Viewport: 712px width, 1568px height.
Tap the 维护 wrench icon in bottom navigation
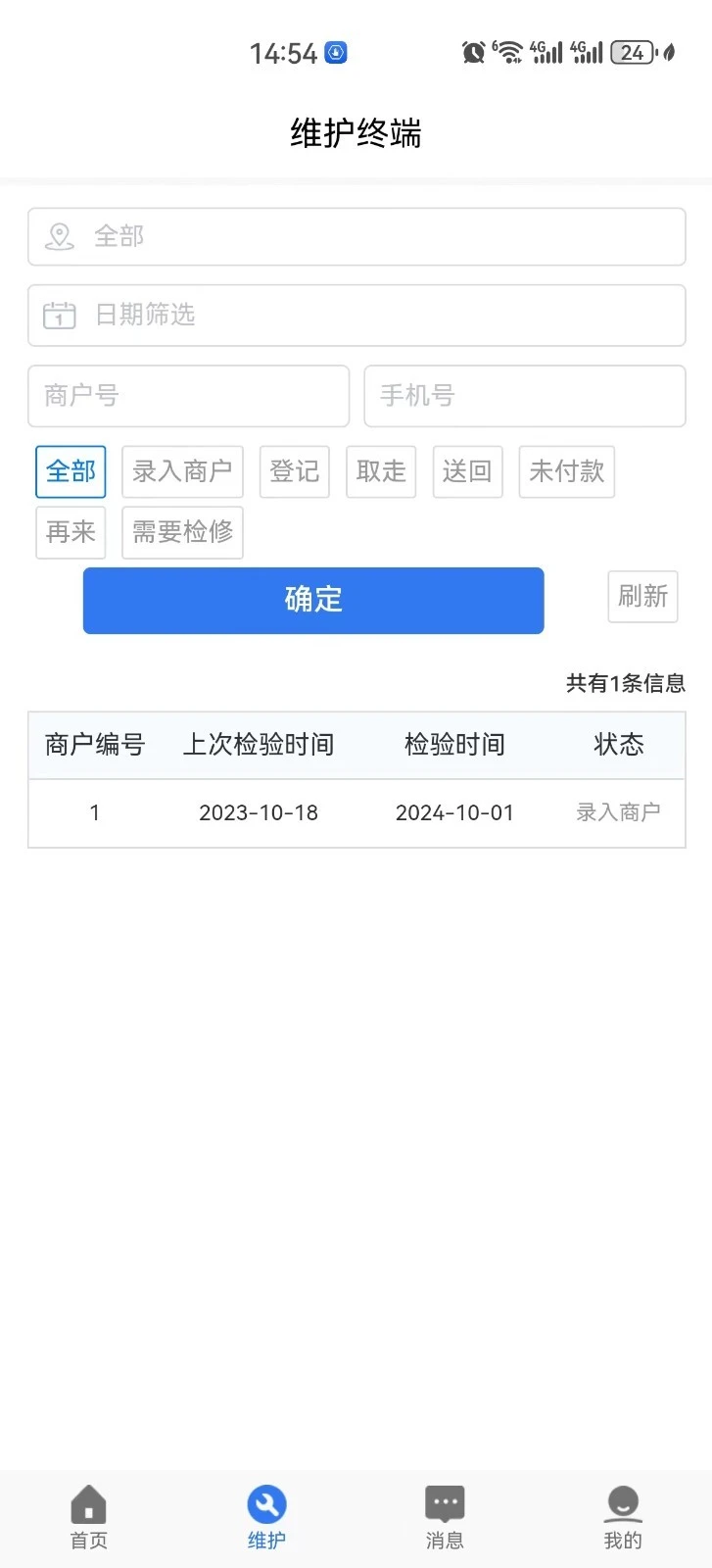265,1501
